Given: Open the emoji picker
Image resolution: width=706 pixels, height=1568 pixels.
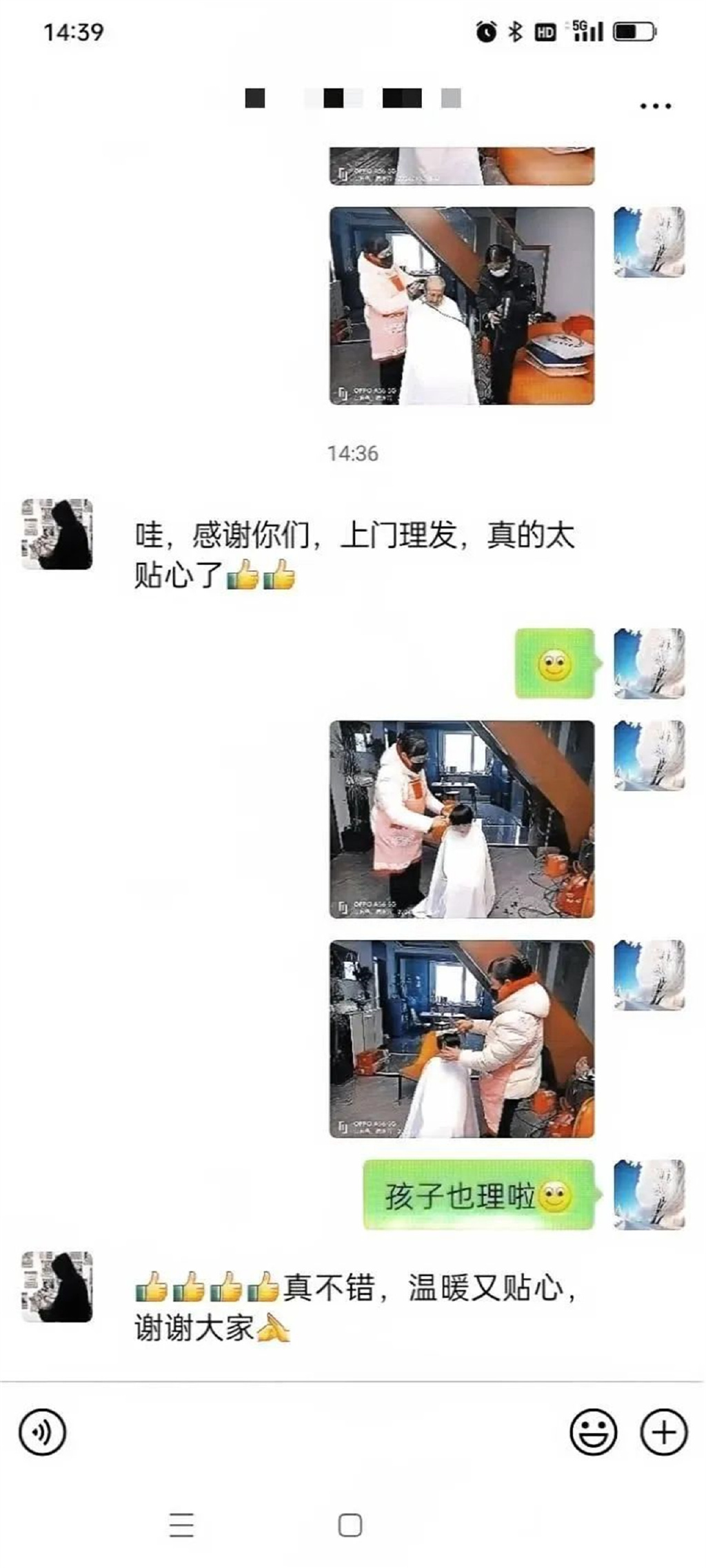Looking at the screenshot, I should pyautogui.click(x=593, y=1432).
